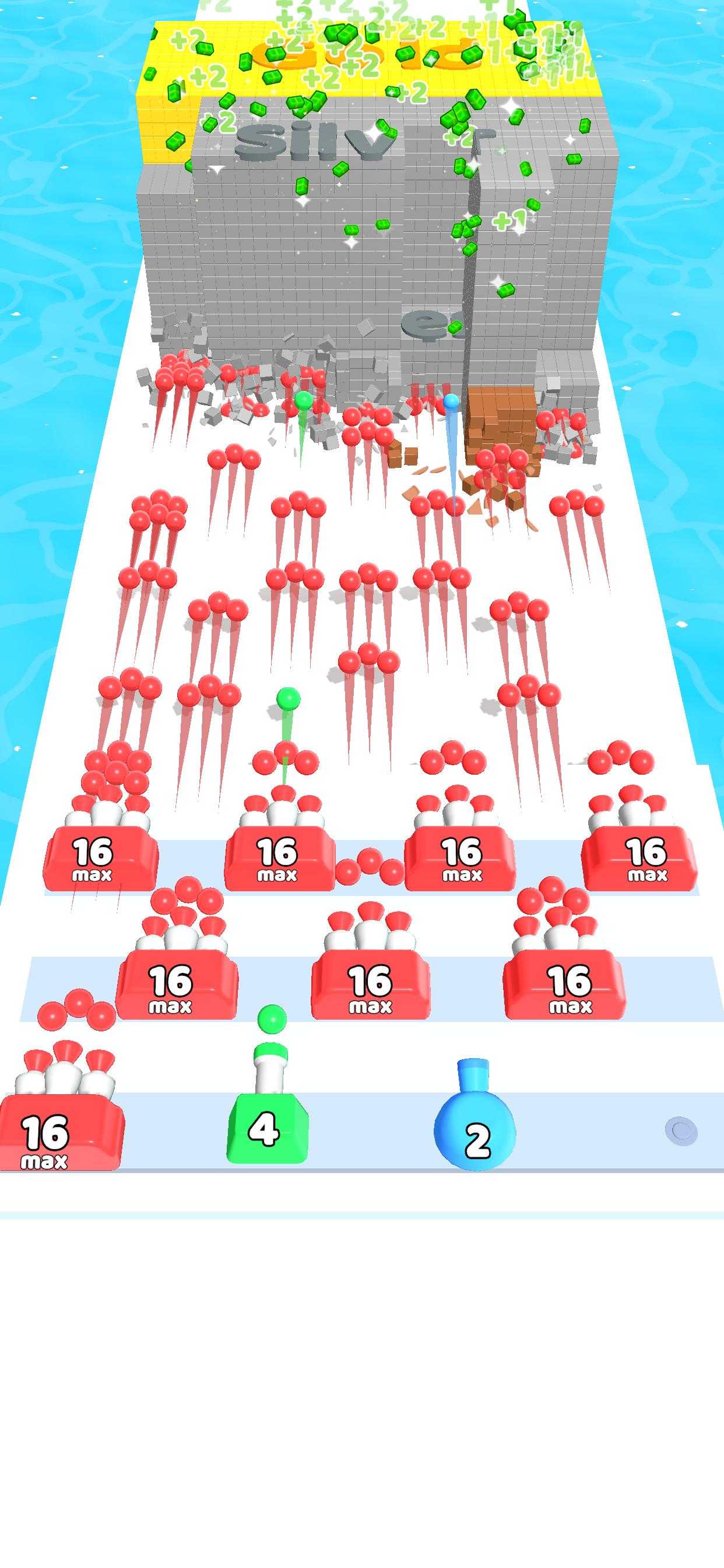Select the green cannon labeled 4
This screenshot has width=724, height=1568.
tap(268, 1104)
